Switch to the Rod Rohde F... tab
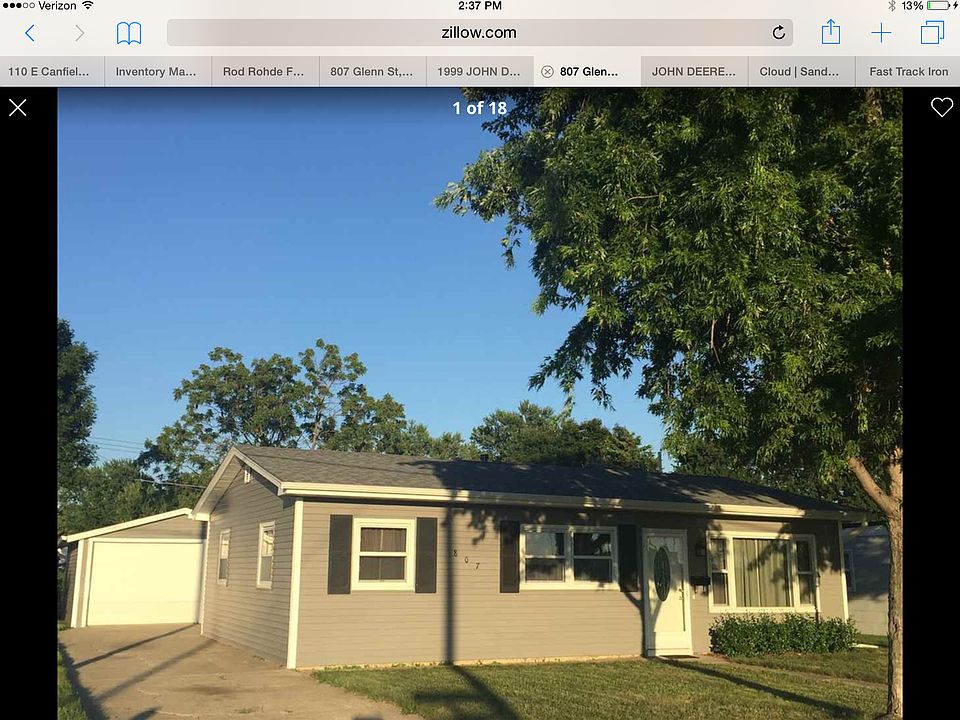 coord(264,71)
